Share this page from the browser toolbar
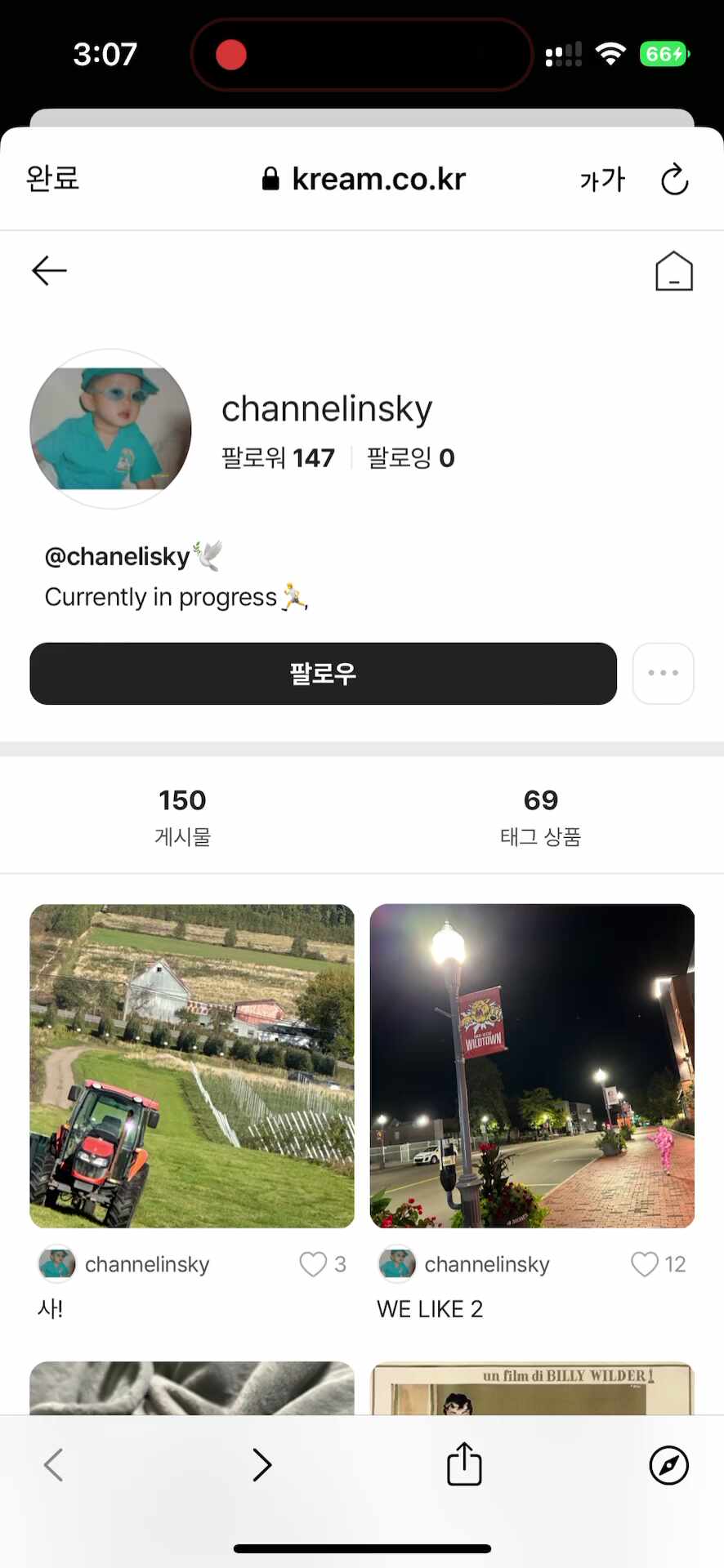724x1568 pixels. [464, 1464]
